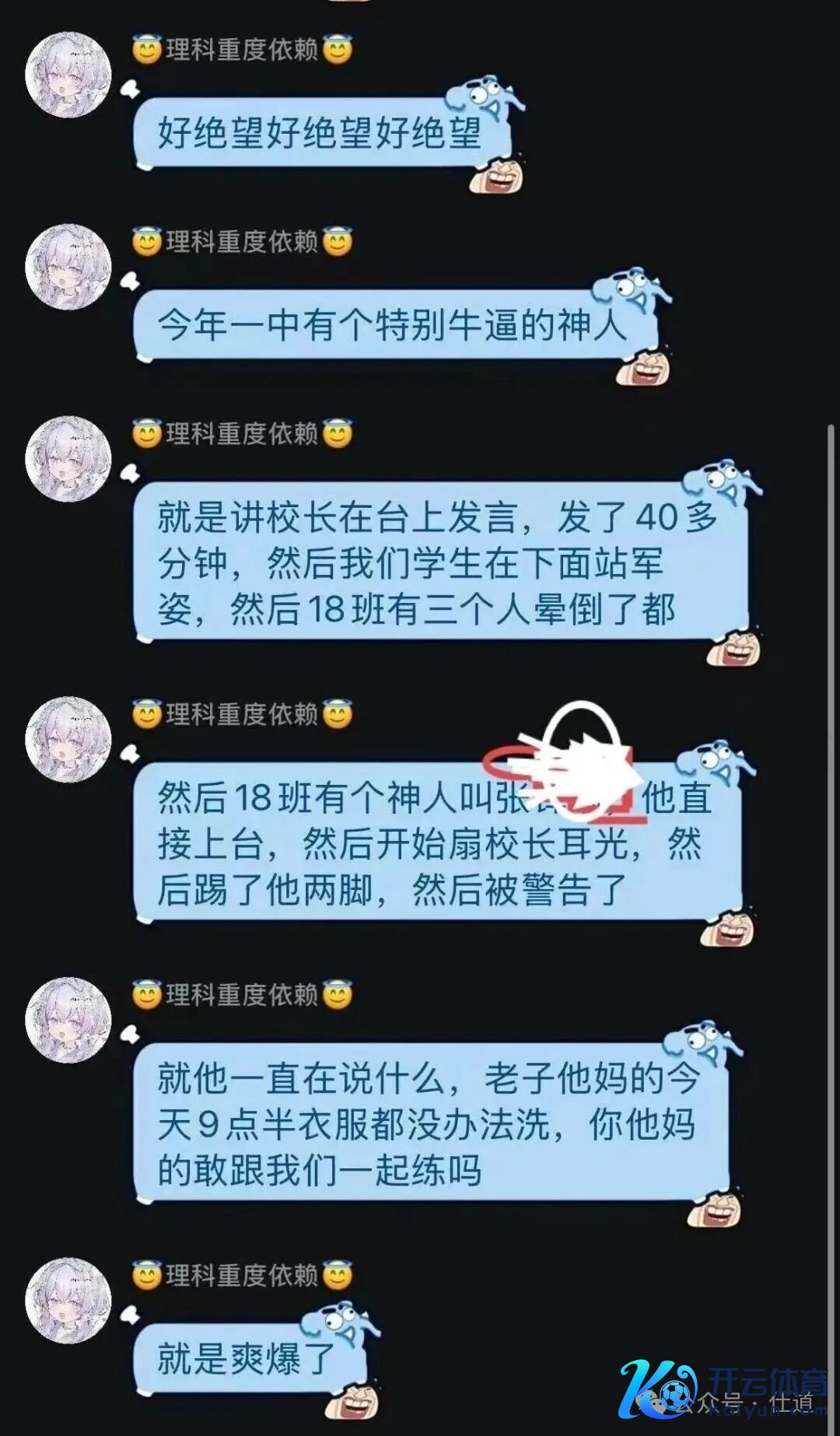840x1436 pixels.
Task: Open avatar next to 就他一直在说什么 message
Action: coord(68,1020)
